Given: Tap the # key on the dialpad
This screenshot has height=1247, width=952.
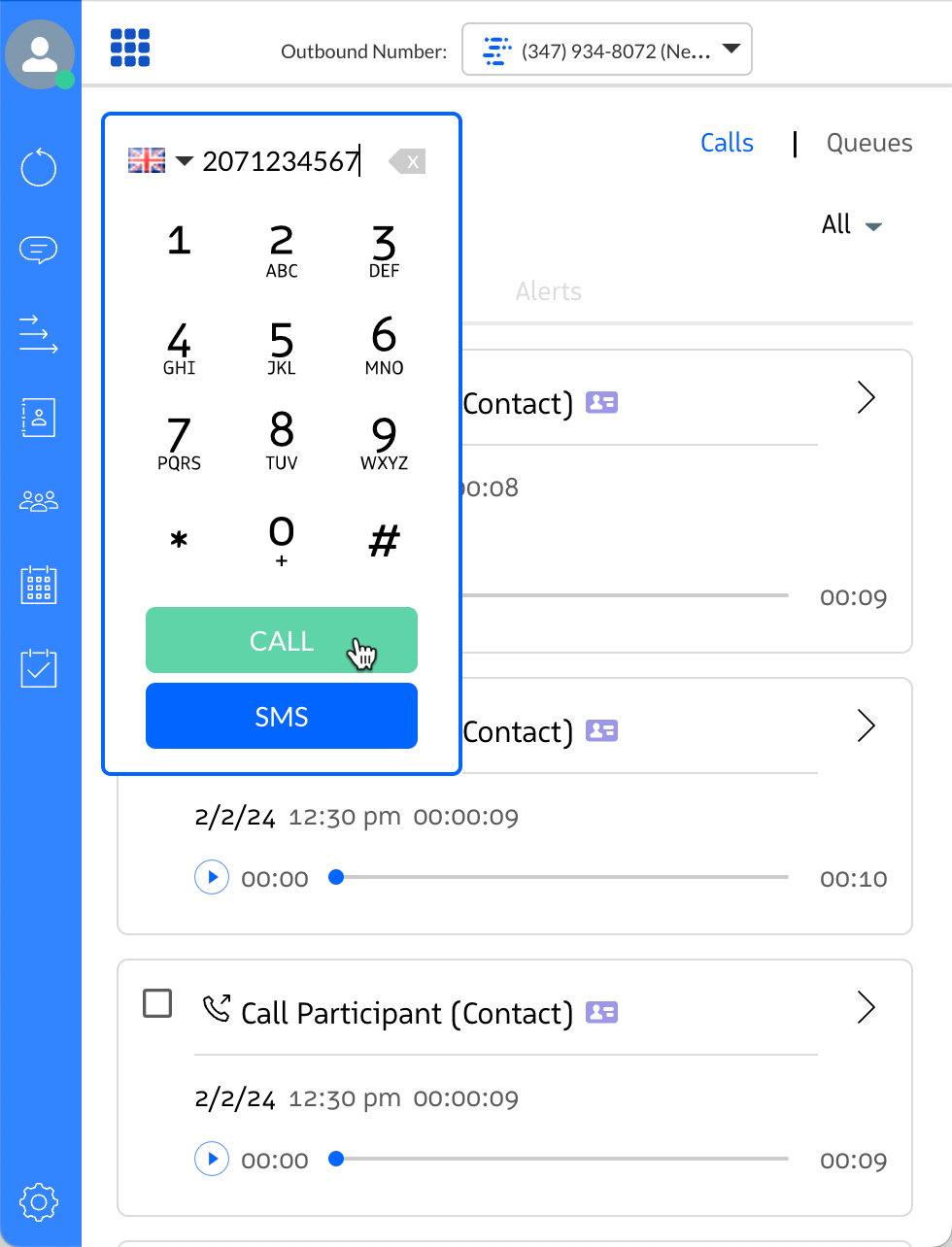Looking at the screenshot, I should pyautogui.click(x=384, y=540).
